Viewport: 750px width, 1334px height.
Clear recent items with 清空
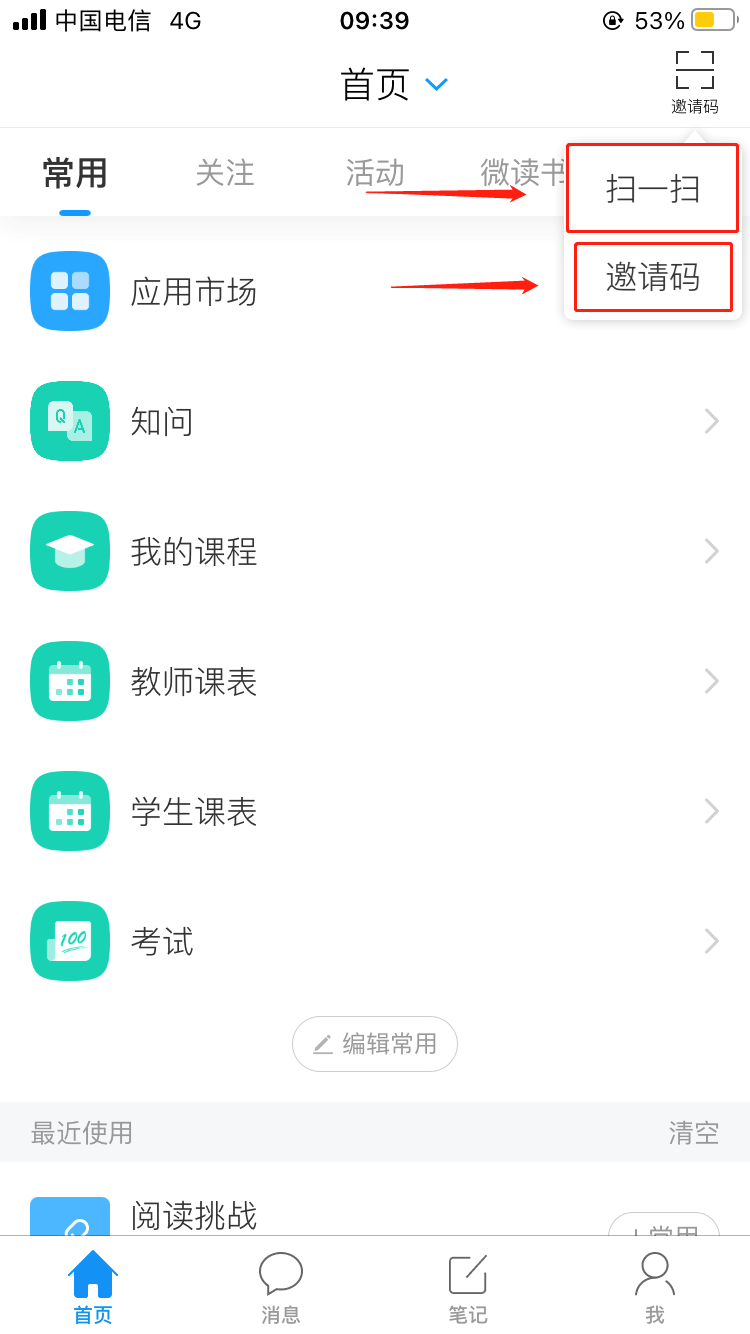point(694,1133)
